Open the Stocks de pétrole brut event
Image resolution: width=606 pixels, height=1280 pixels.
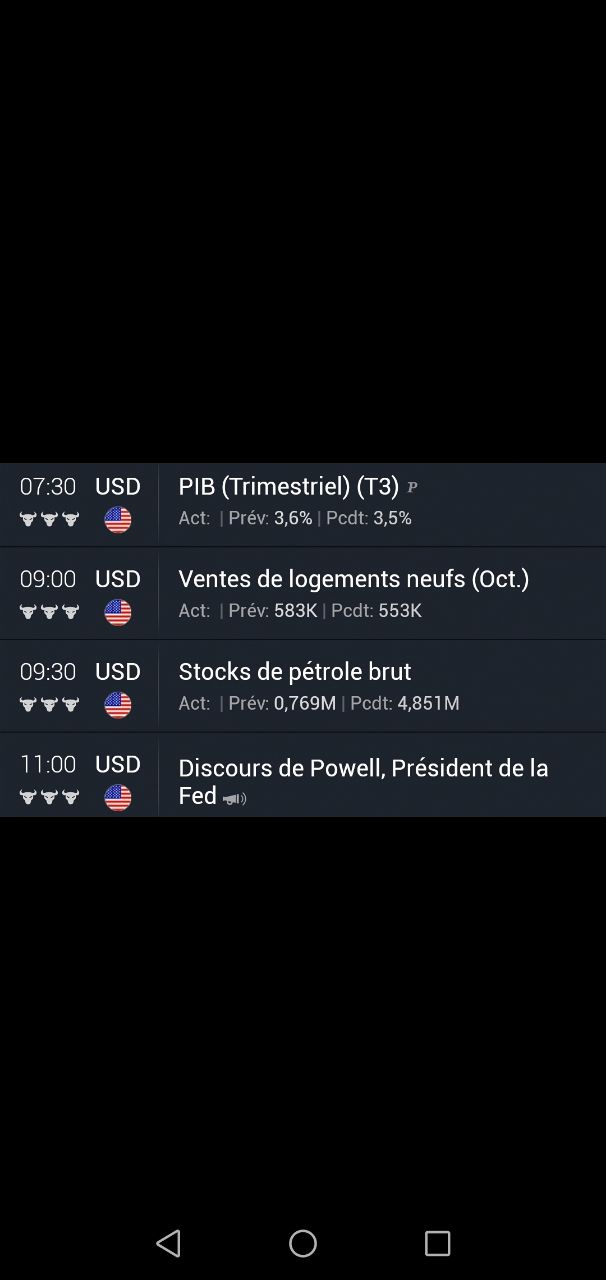[303, 686]
